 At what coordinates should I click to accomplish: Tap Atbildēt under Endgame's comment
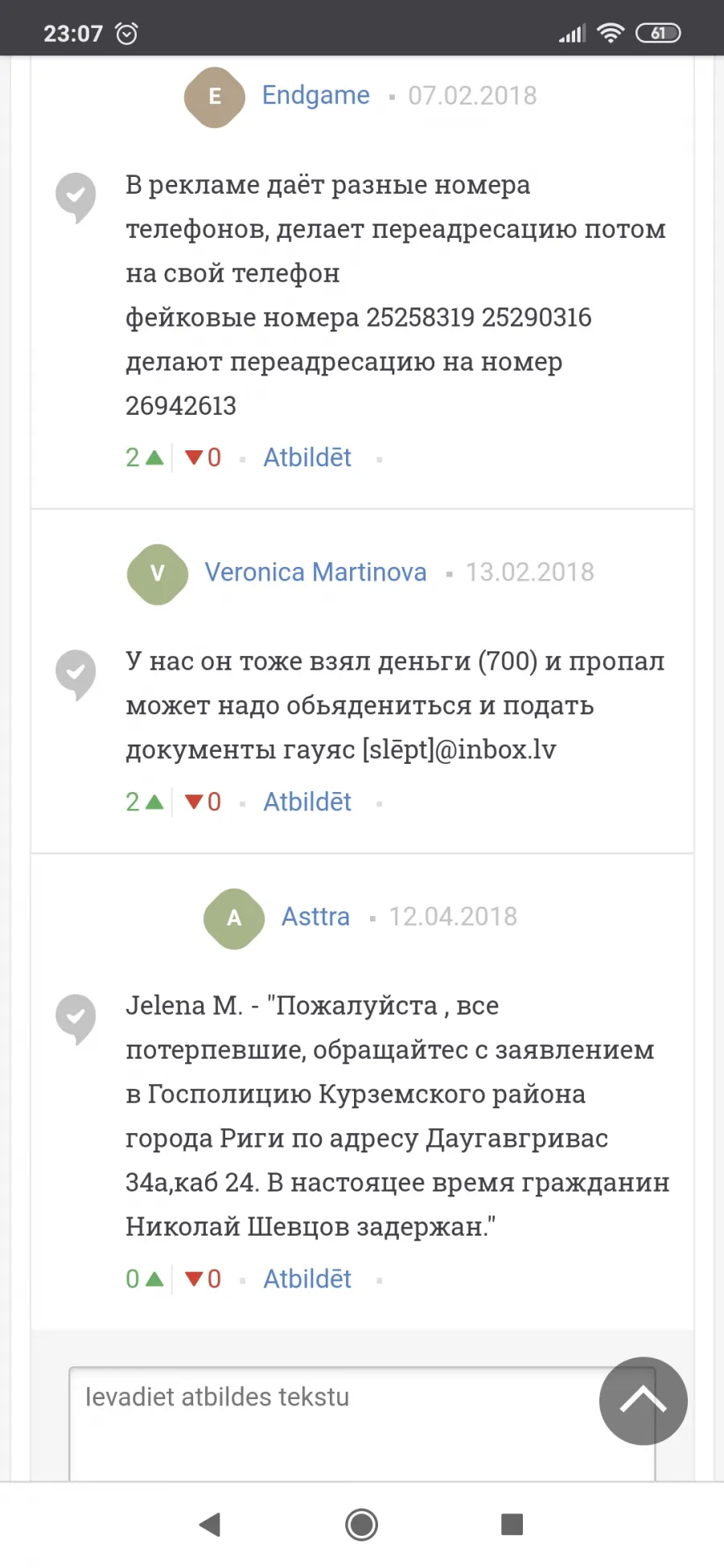coord(307,458)
